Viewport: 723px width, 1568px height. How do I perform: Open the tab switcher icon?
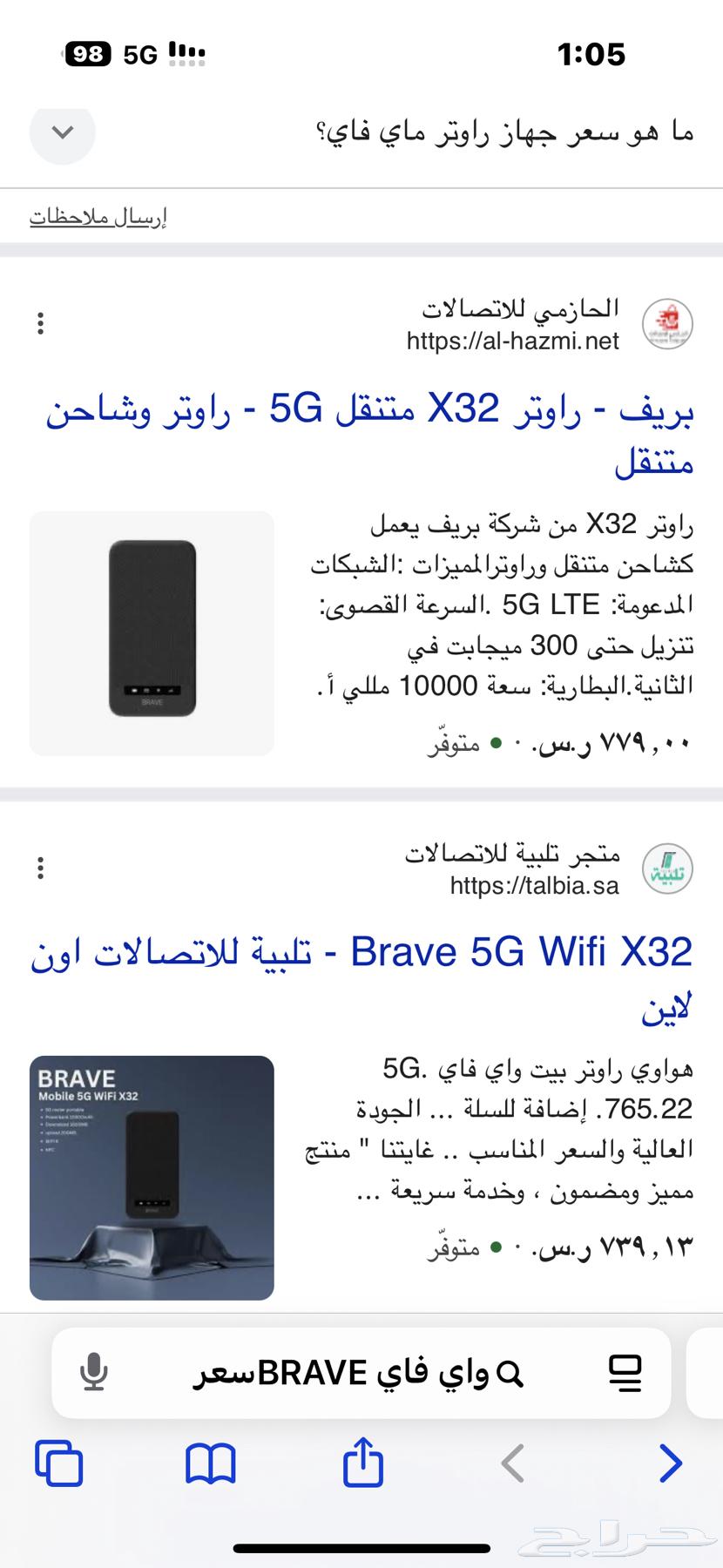pos(59,1465)
